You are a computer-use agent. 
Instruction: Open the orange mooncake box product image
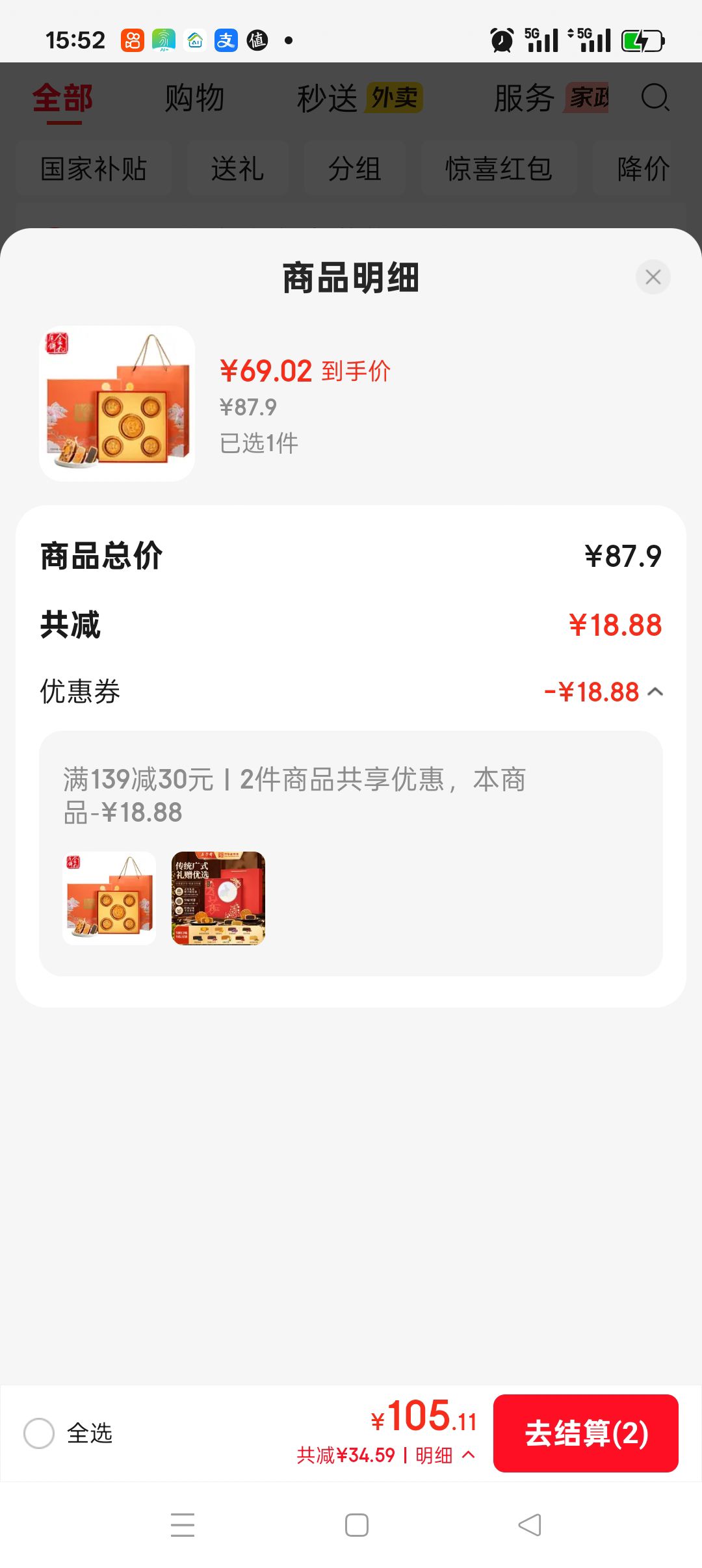[117, 404]
